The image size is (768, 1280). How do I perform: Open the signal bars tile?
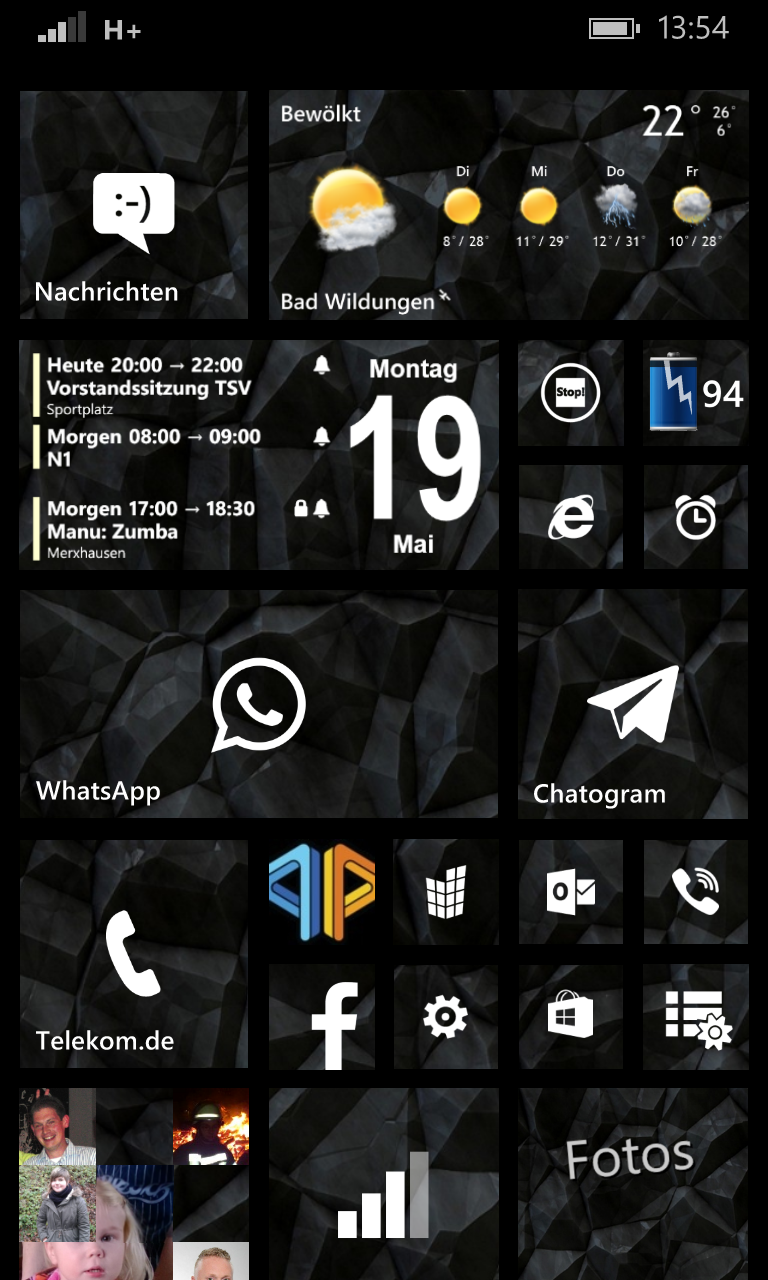(x=384, y=1184)
